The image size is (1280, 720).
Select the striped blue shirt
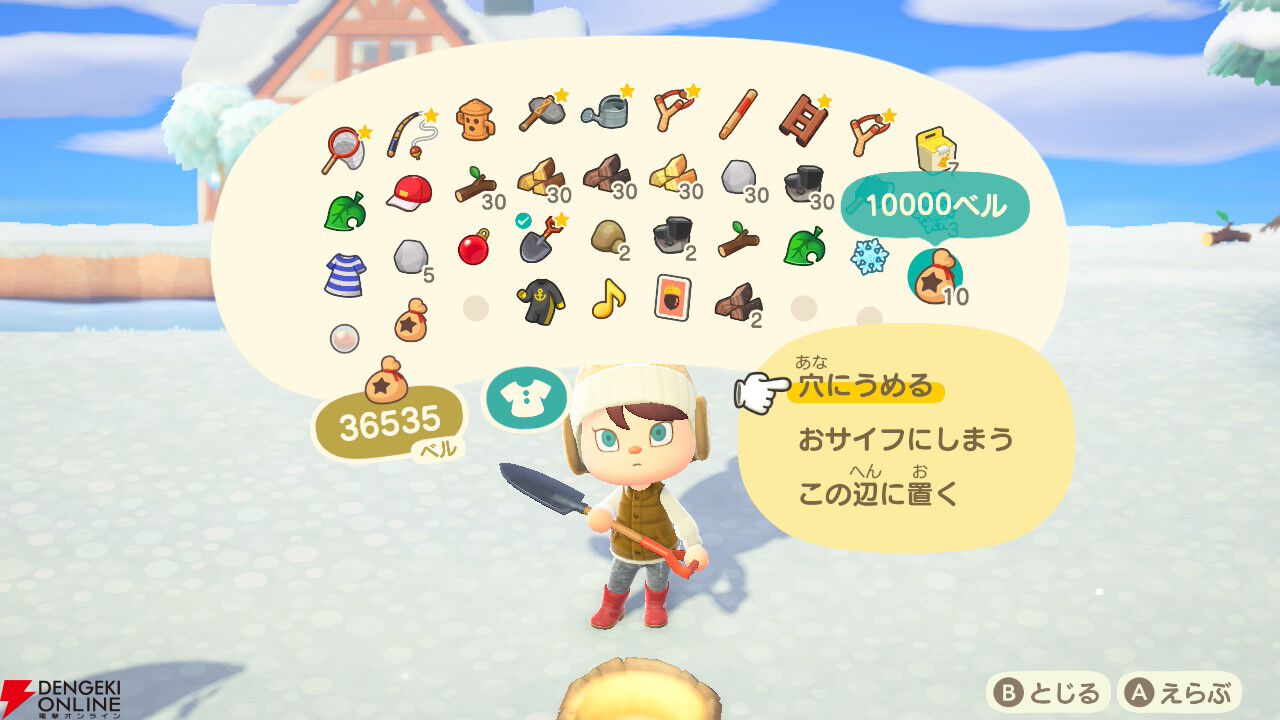[x=345, y=273]
